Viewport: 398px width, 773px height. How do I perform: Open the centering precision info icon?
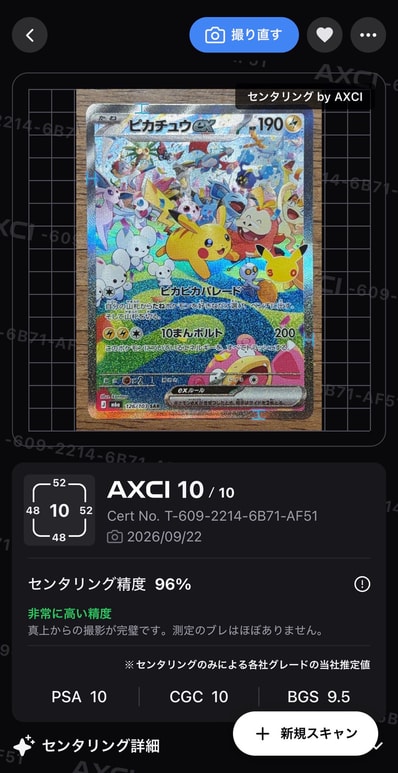[x=362, y=585]
